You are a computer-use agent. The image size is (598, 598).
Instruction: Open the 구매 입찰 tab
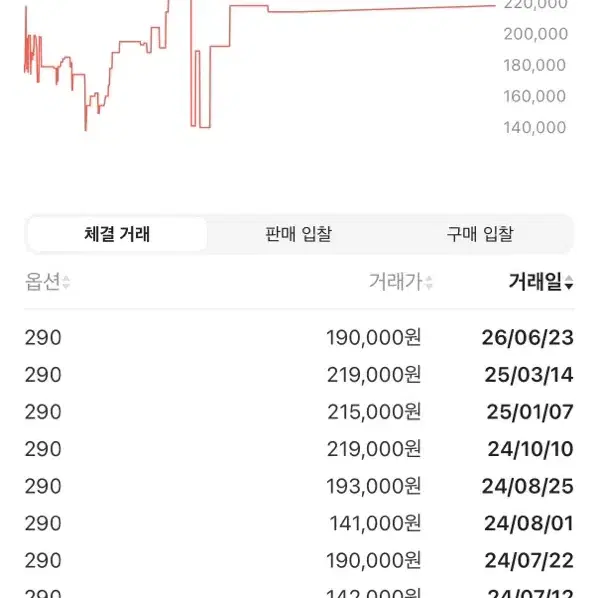click(480, 234)
